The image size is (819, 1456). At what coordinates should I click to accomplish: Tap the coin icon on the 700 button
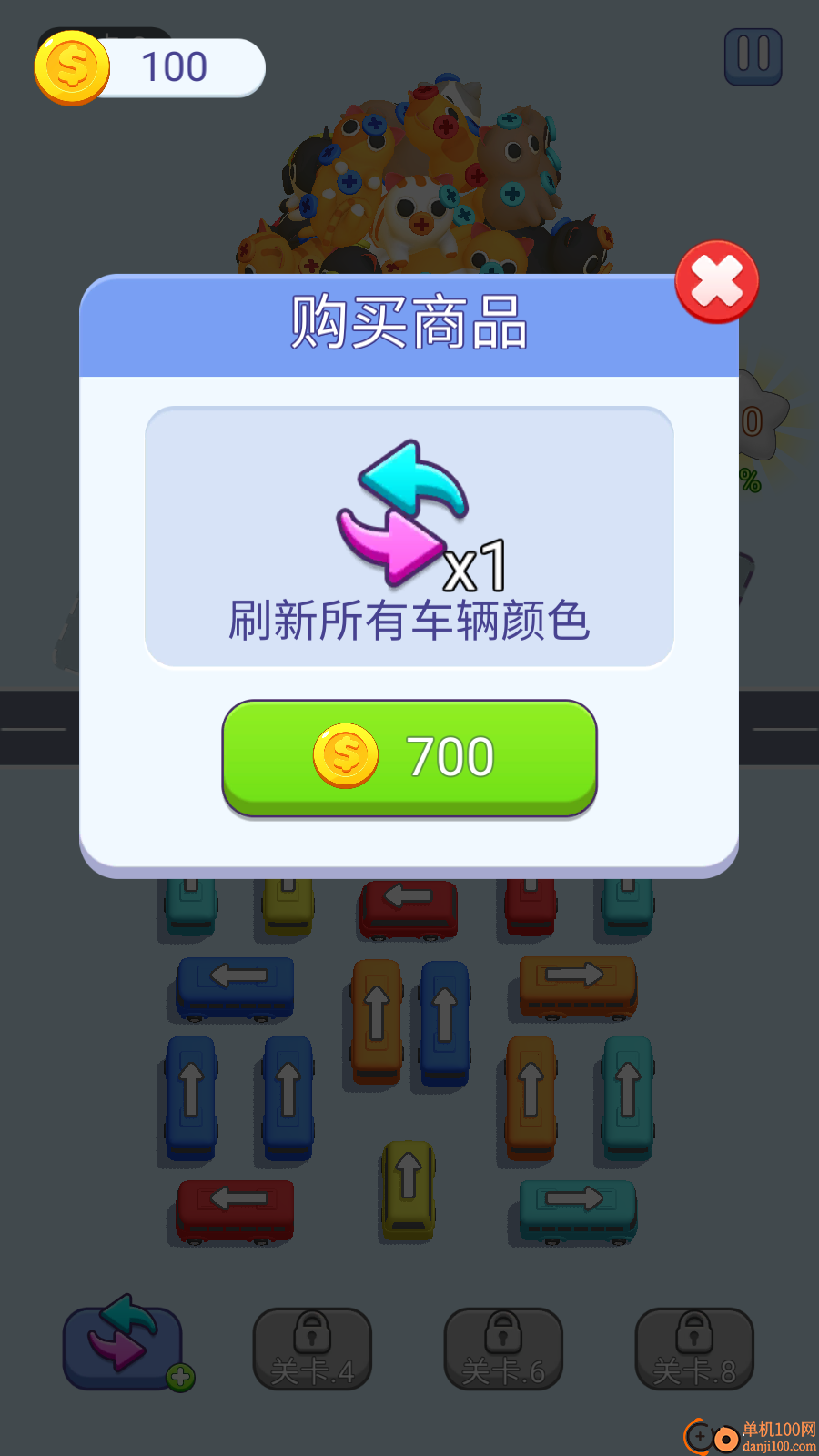coord(344,753)
